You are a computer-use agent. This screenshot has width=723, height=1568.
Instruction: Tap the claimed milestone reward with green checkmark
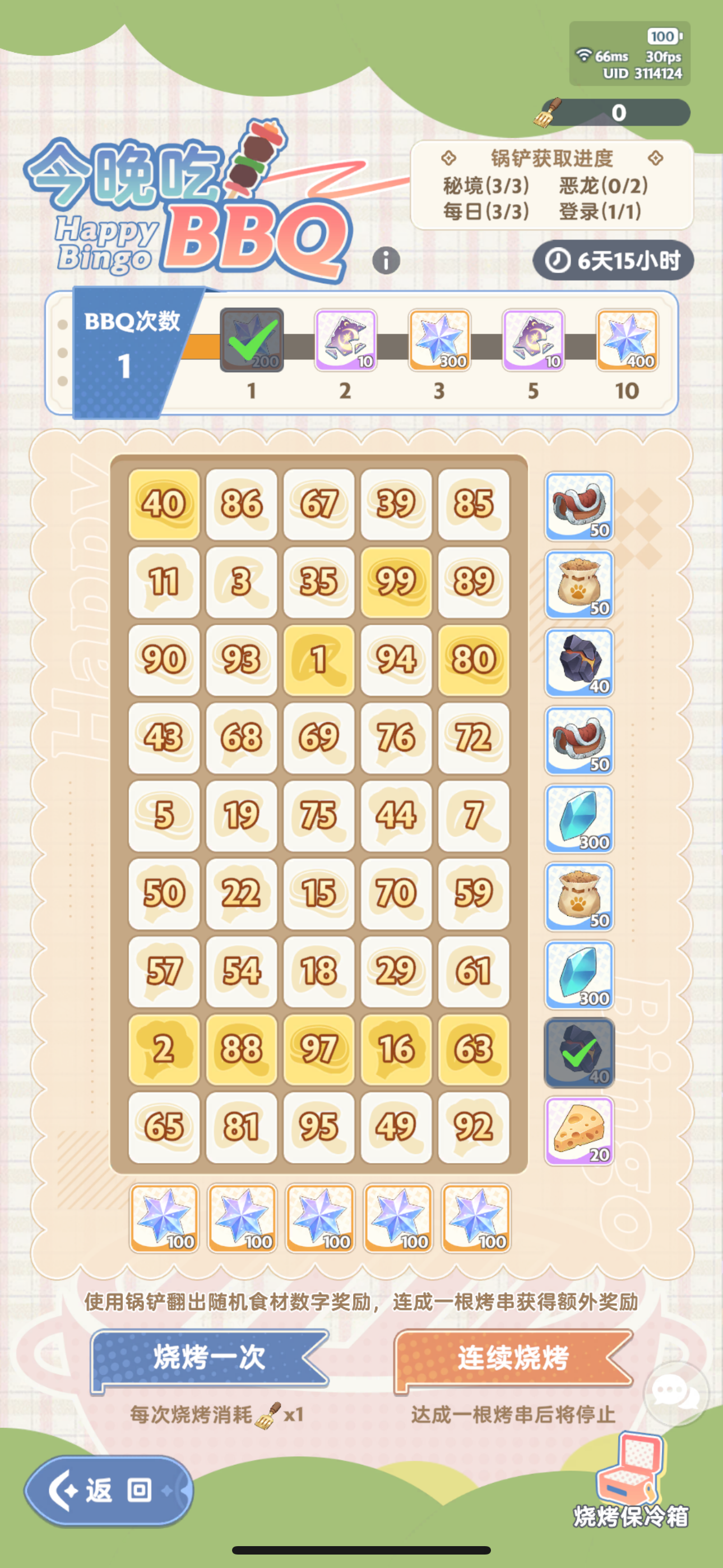tap(251, 341)
